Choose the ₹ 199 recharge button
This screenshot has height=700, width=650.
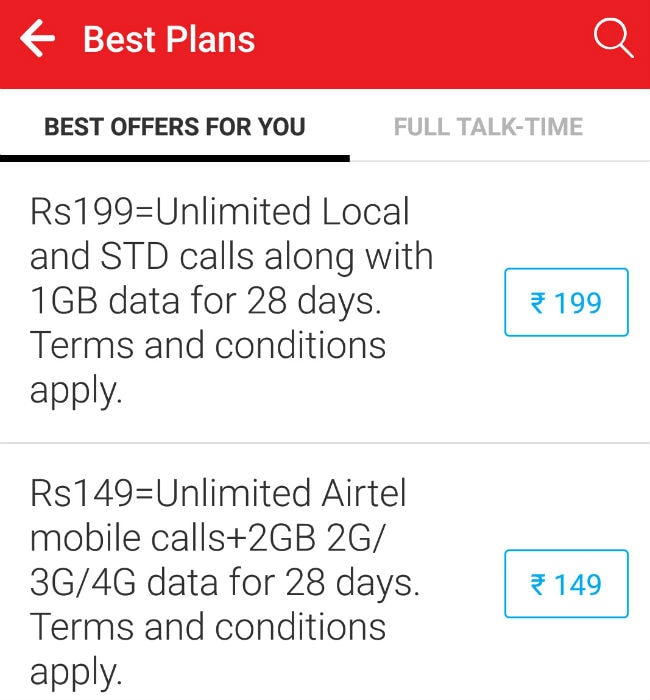(566, 302)
